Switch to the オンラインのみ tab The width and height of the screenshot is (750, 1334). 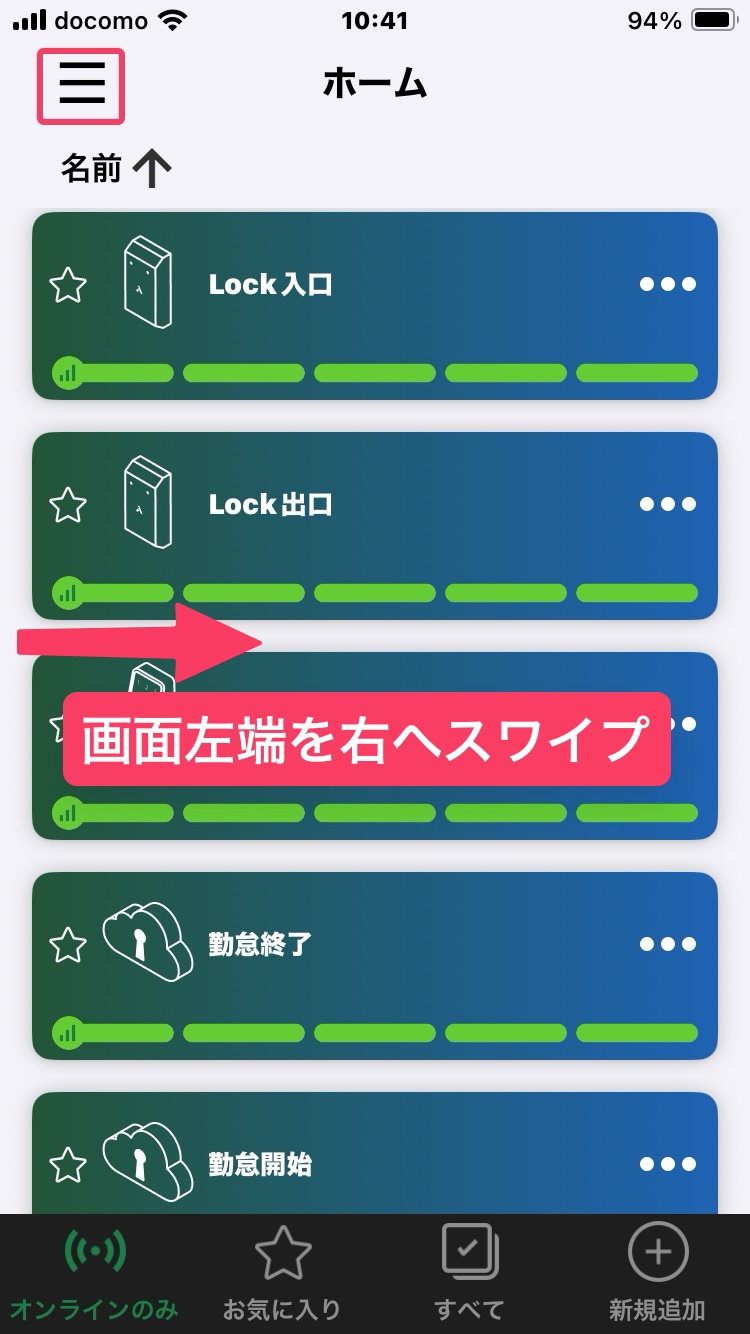coord(94,1272)
